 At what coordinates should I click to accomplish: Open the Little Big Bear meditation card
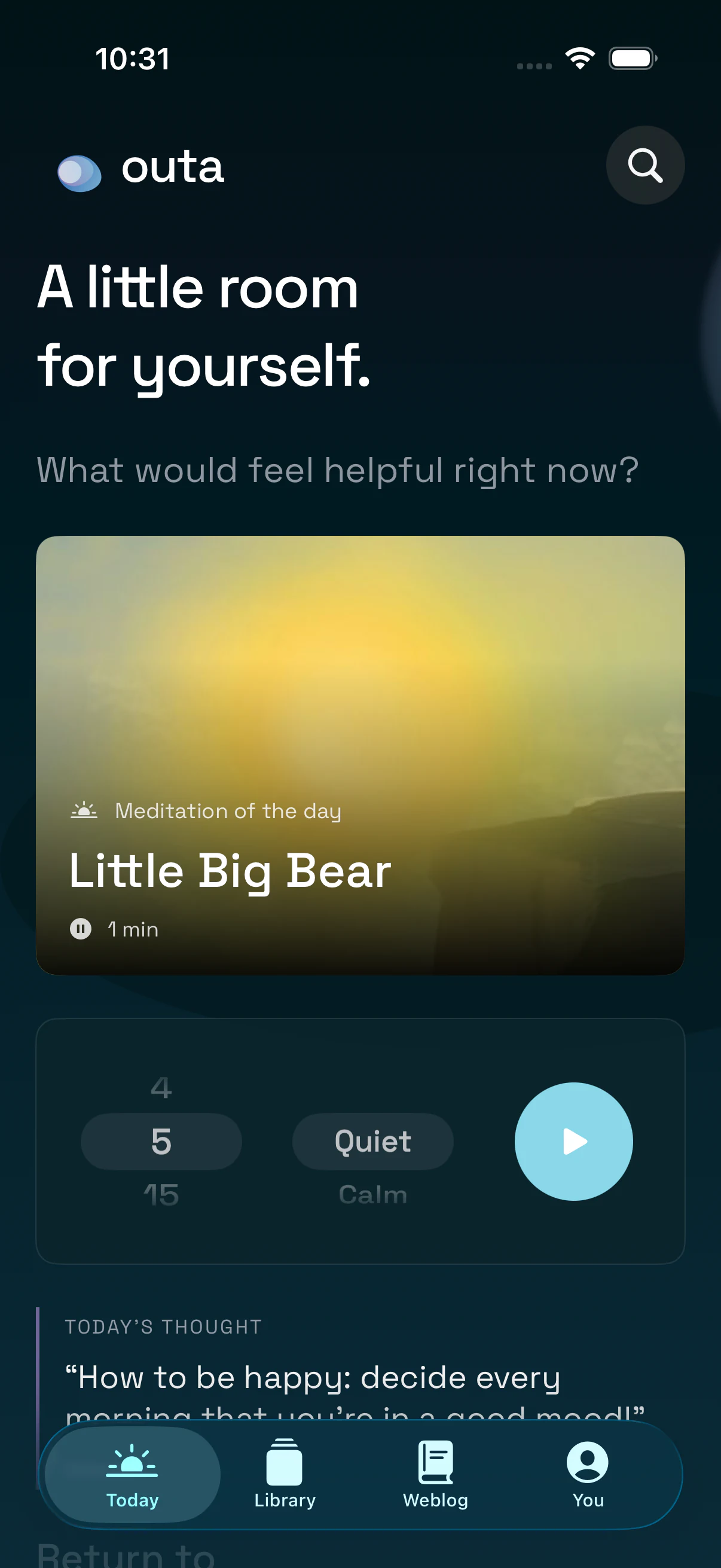coord(360,755)
